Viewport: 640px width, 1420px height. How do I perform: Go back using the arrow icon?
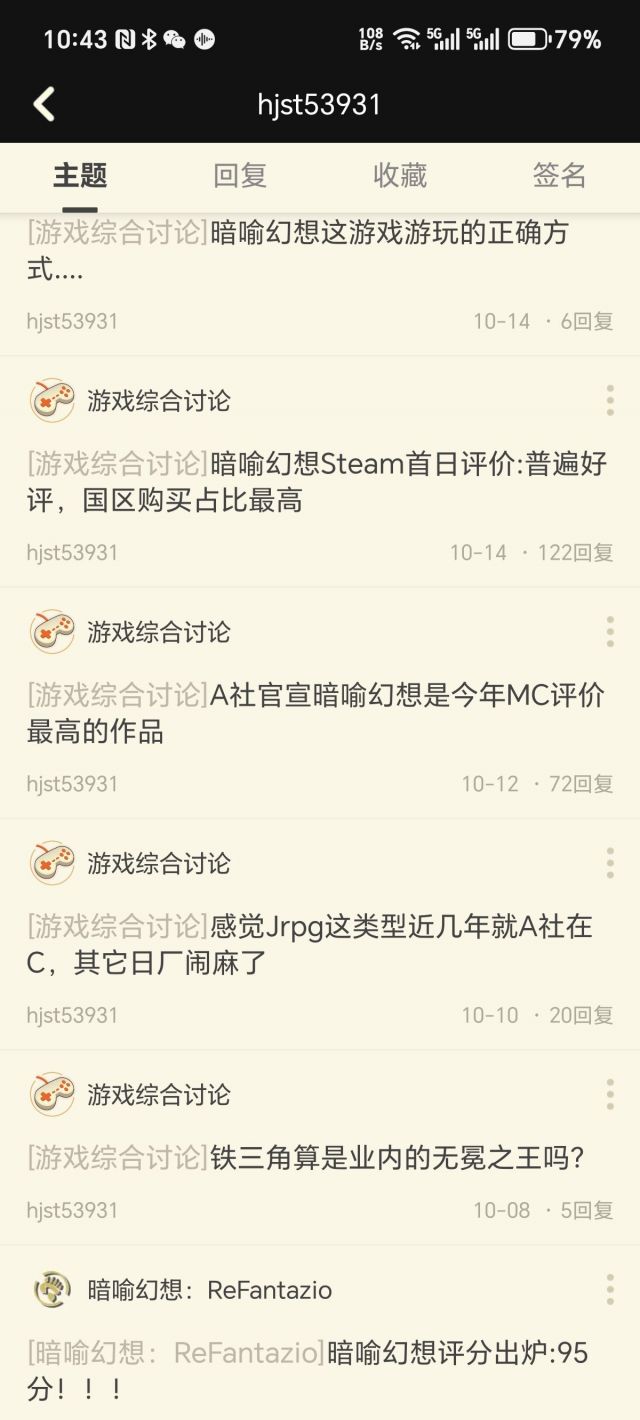[44, 104]
